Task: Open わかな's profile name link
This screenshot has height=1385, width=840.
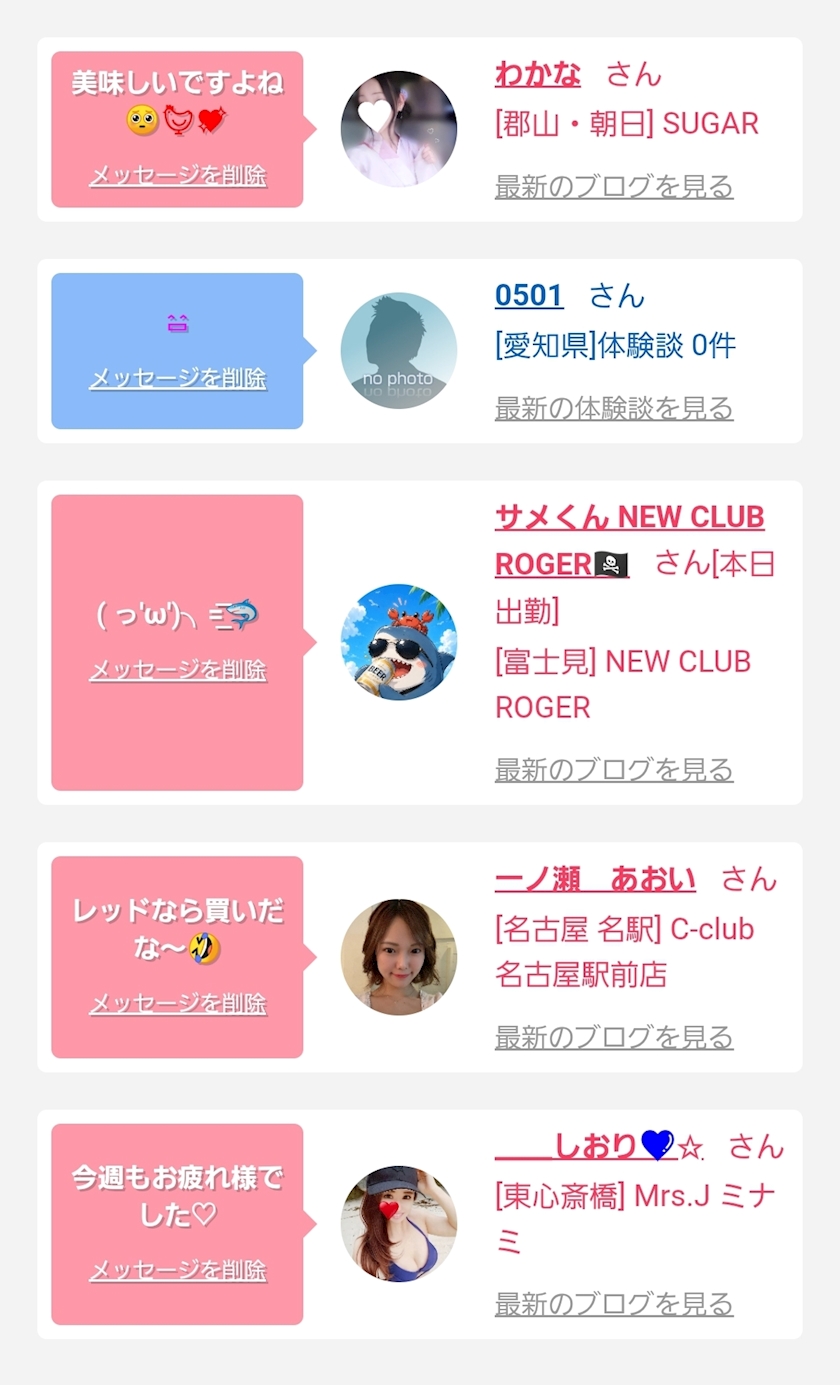Action: pos(537,74)
